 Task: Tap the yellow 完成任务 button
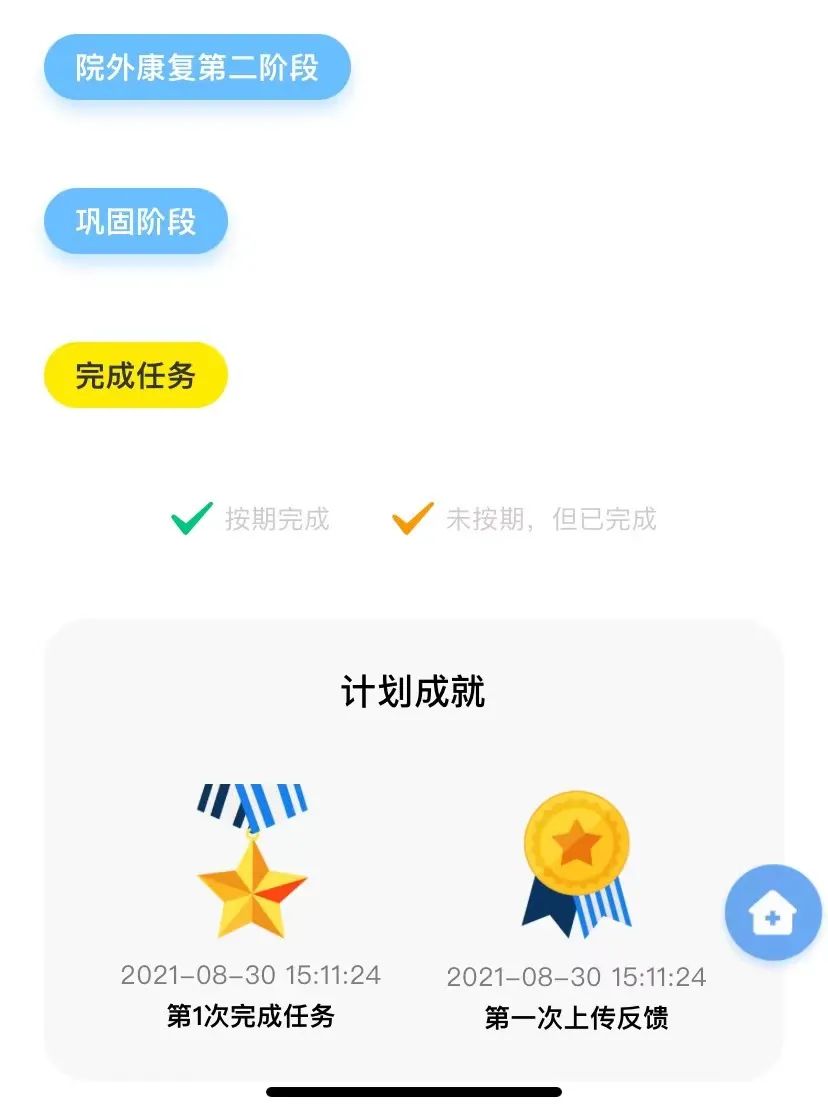pyautogui.click(x=136, y=375)
